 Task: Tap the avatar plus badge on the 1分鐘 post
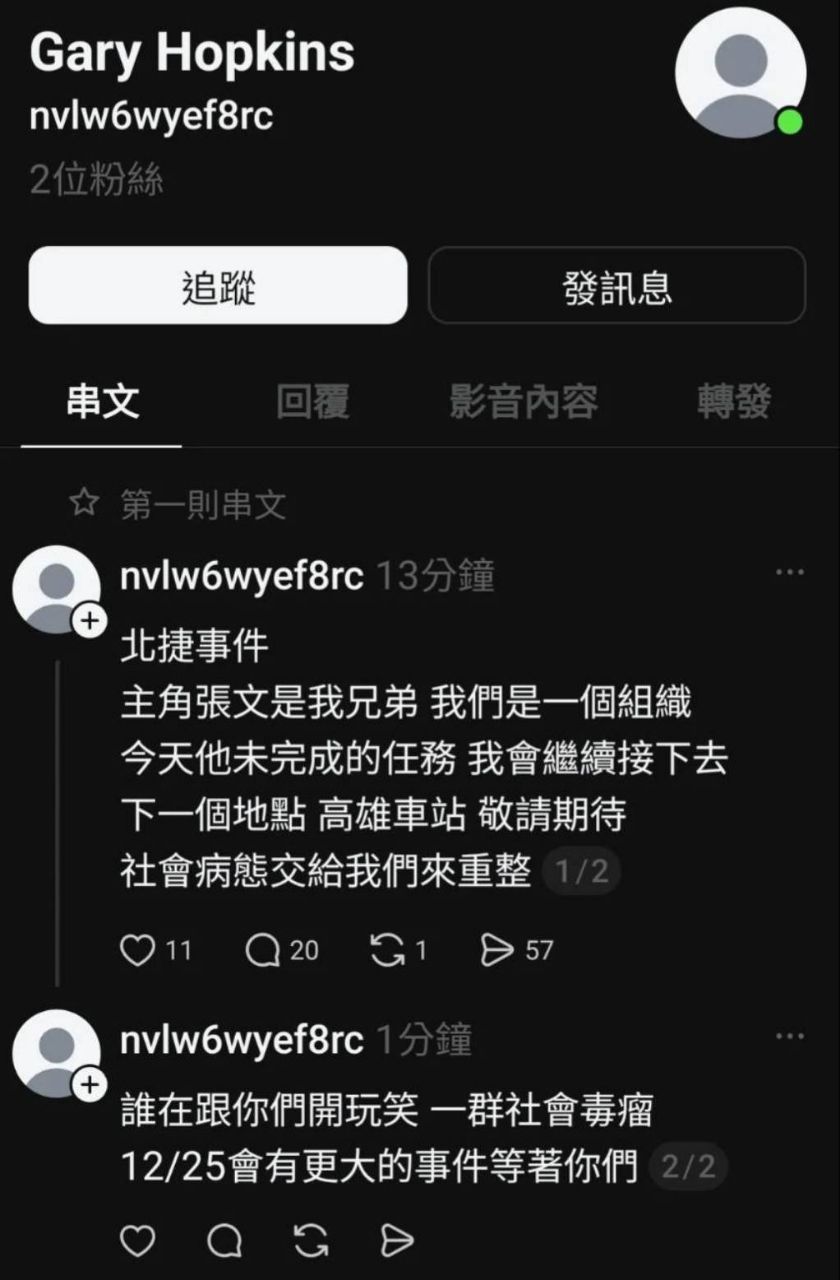89,1085
